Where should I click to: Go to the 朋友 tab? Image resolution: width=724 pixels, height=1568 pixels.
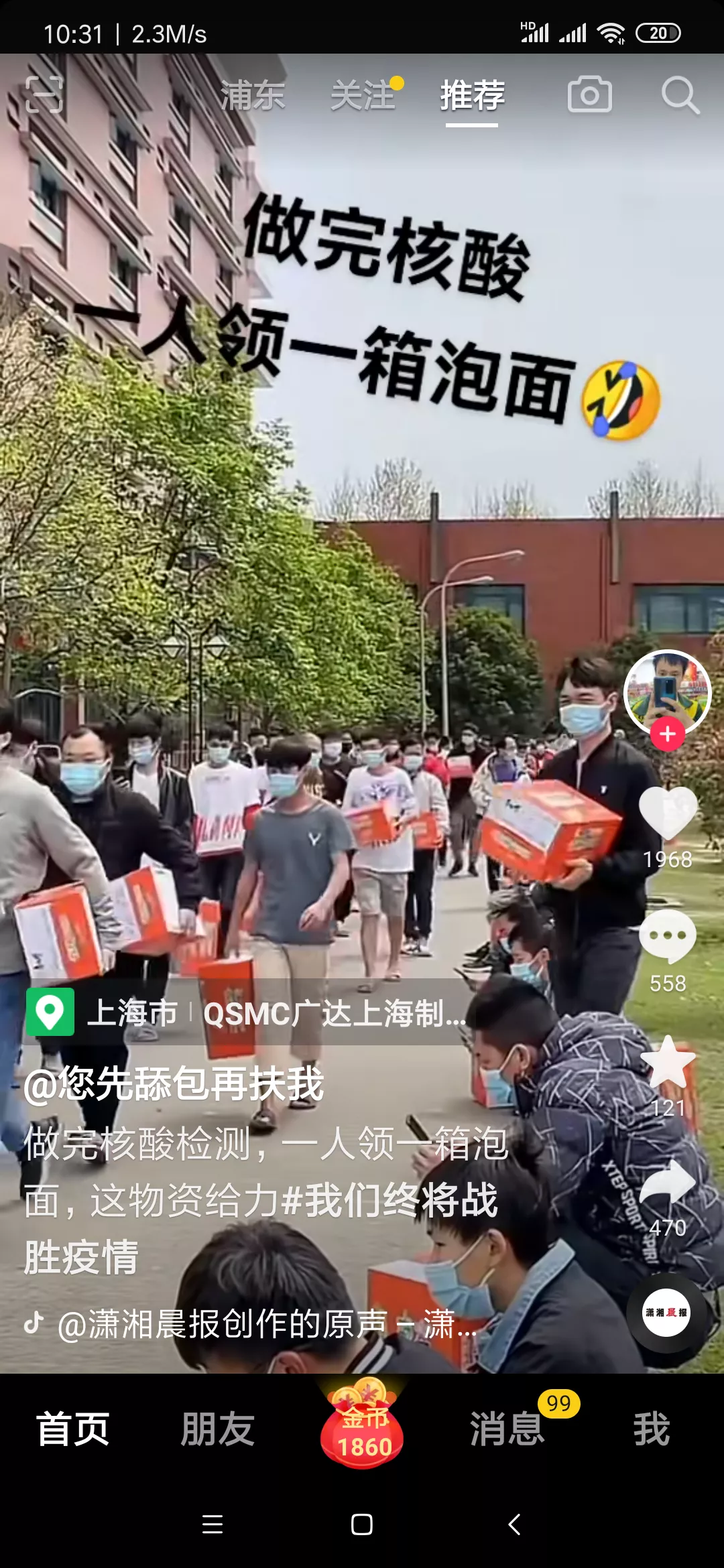pos(217,1429)
